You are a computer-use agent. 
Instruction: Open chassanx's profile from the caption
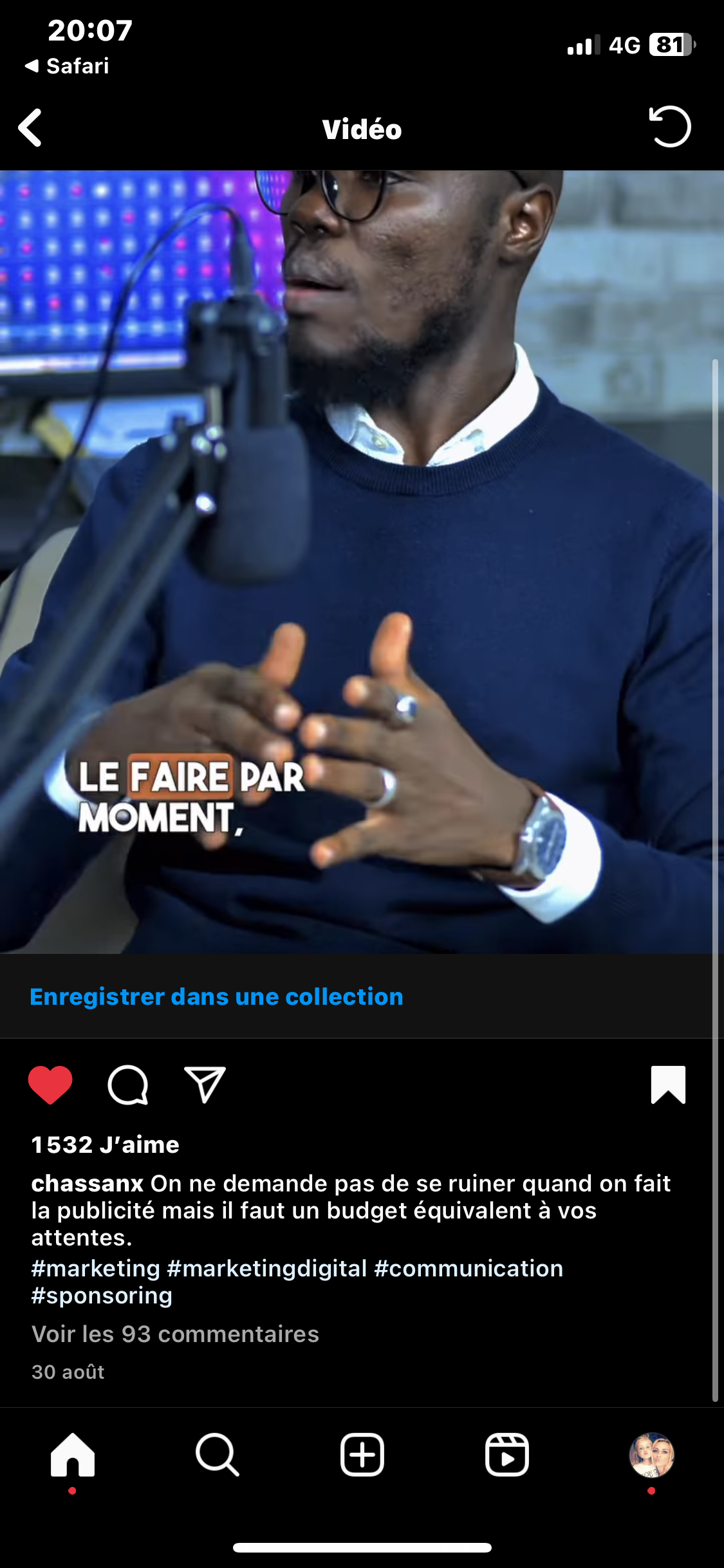point(87,1183)
